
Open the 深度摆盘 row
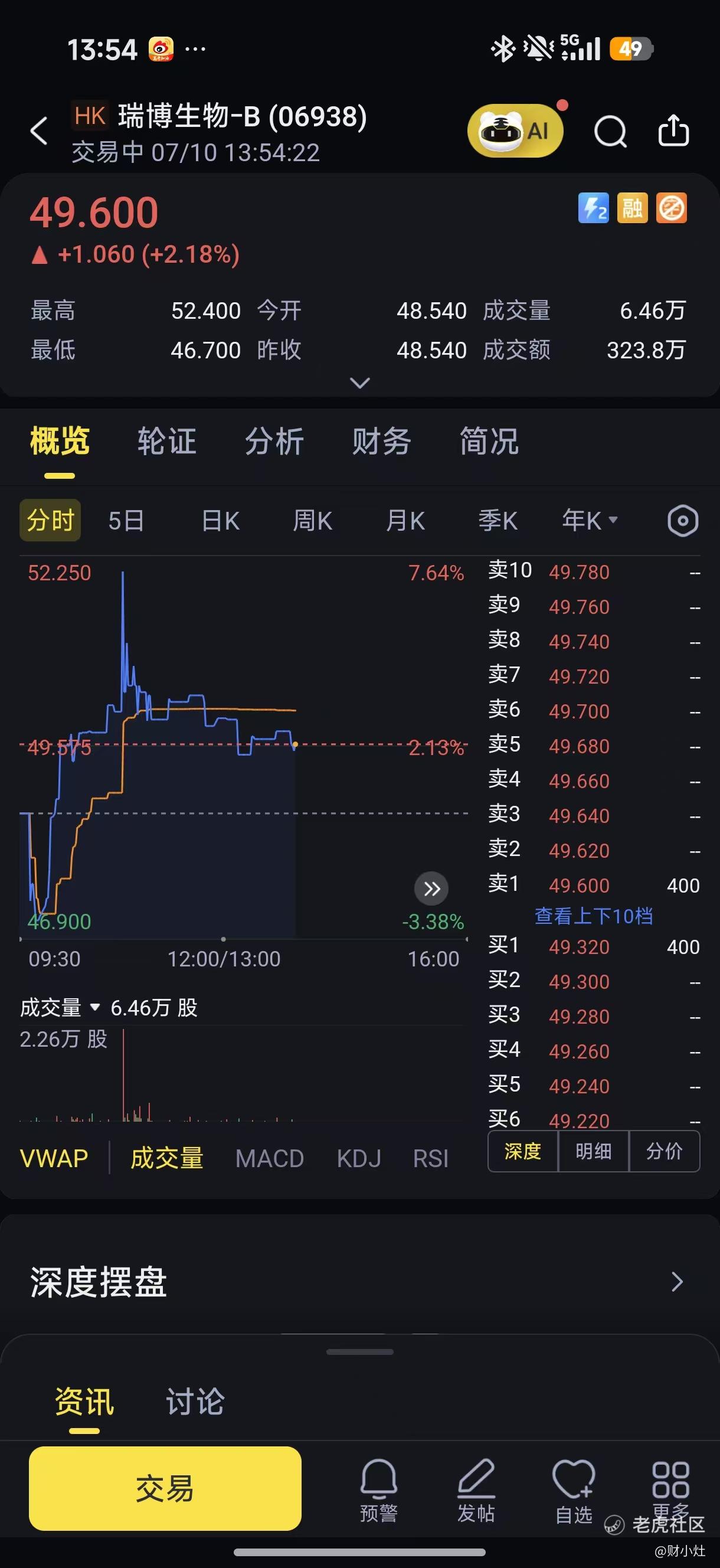point(359,1281)
